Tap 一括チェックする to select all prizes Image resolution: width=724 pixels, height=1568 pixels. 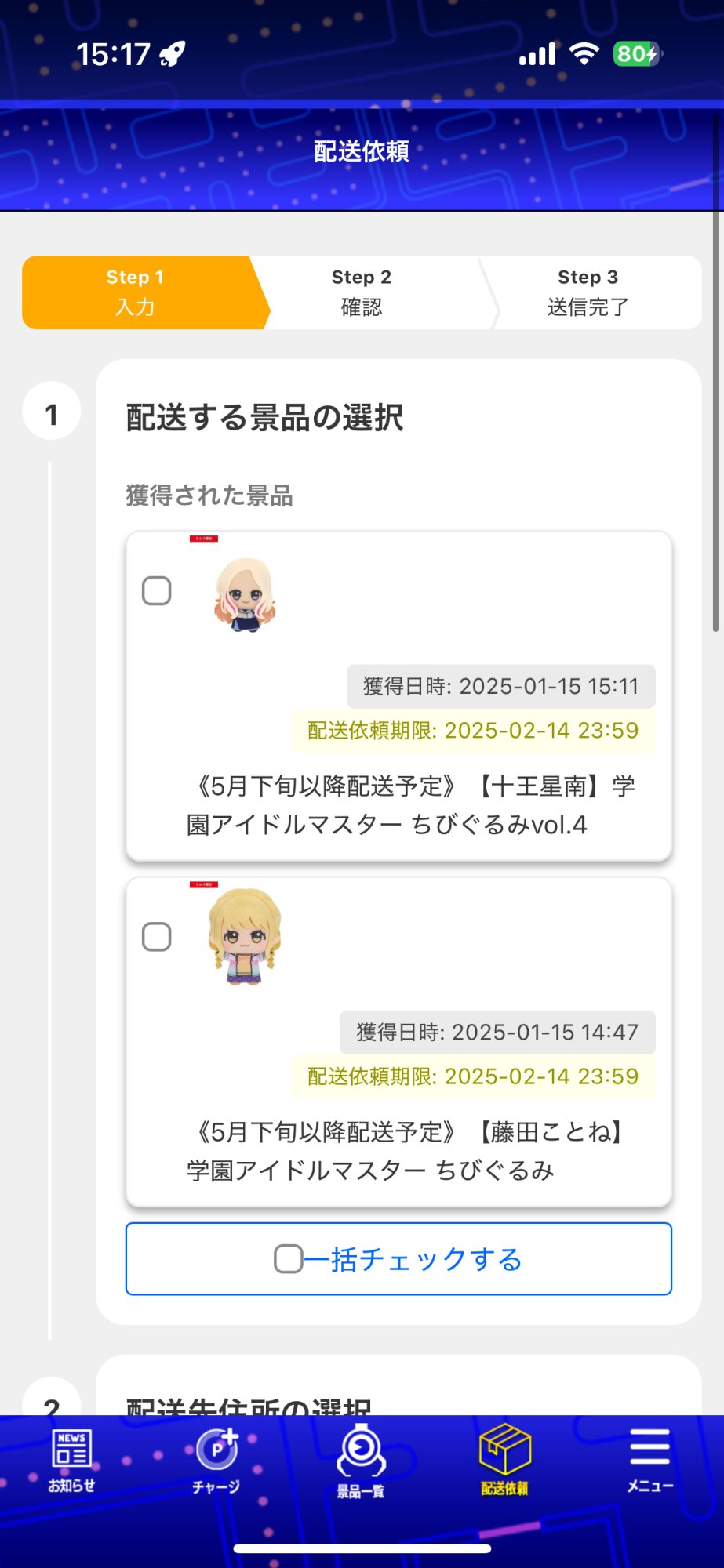[398, 1259]
